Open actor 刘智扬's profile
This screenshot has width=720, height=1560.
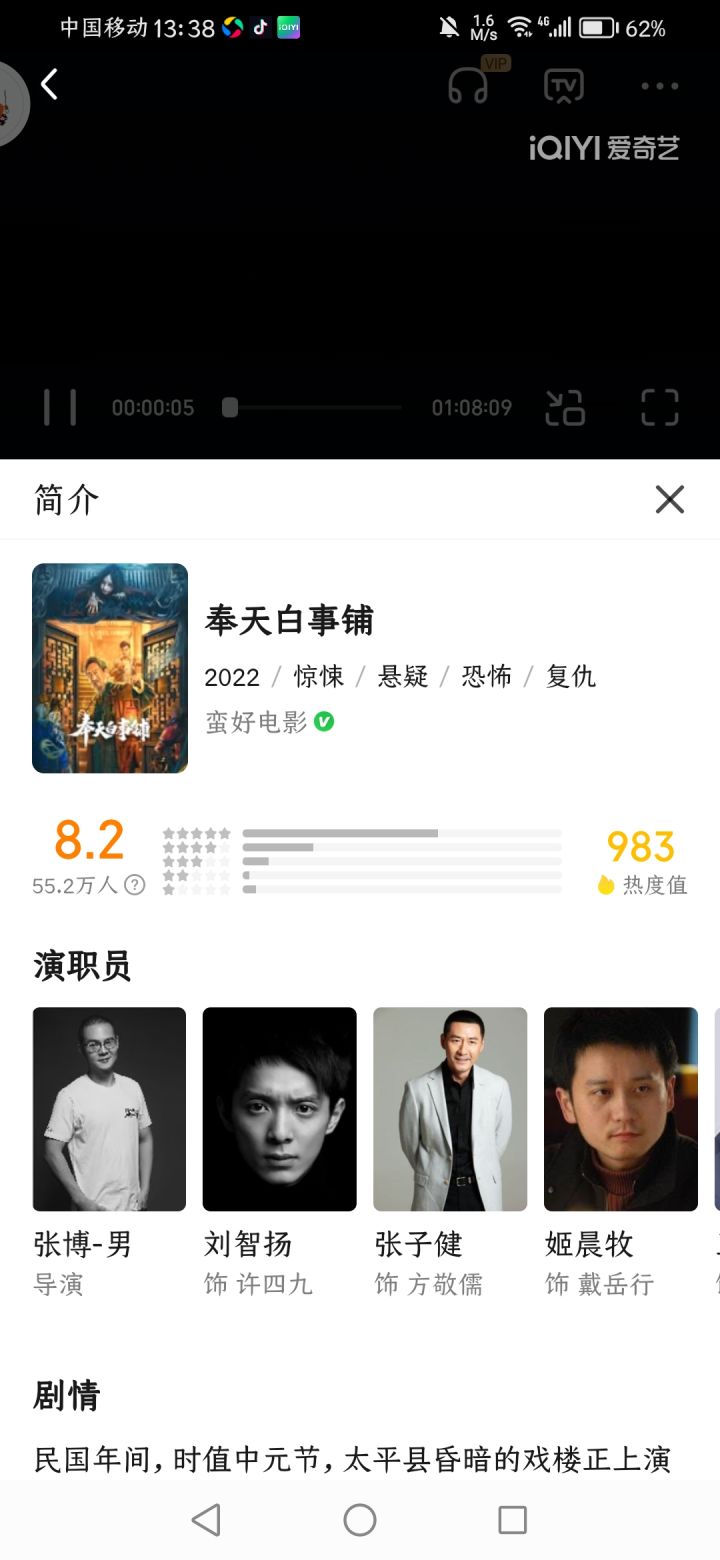tap(279, 1109)
